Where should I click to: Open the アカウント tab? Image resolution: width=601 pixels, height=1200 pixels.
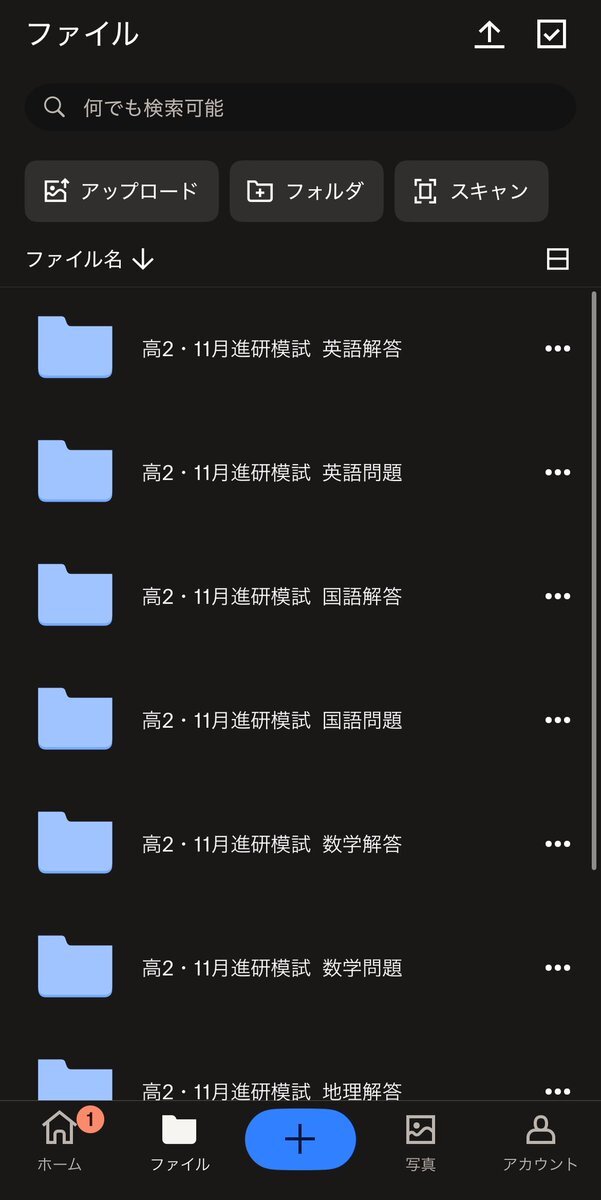(x=540, y=1142)
